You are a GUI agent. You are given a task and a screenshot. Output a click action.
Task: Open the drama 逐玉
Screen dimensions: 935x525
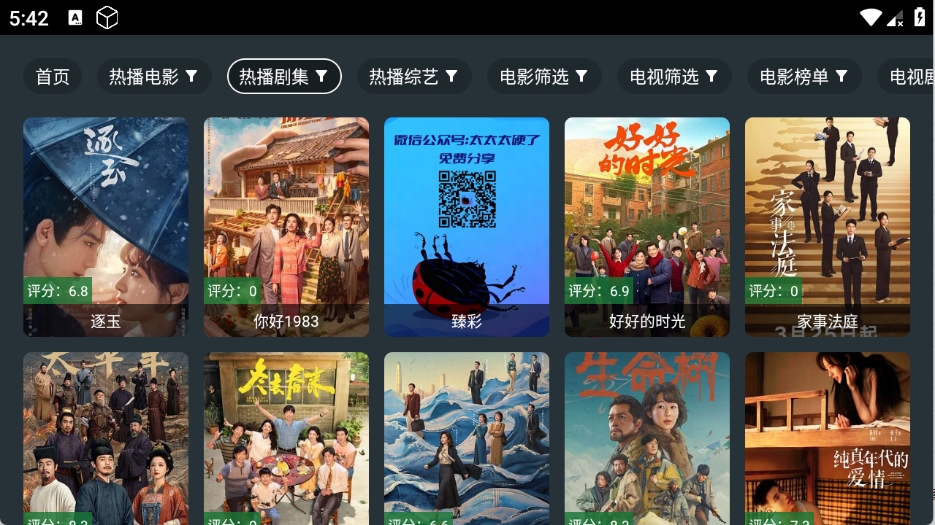coord(106,226)
